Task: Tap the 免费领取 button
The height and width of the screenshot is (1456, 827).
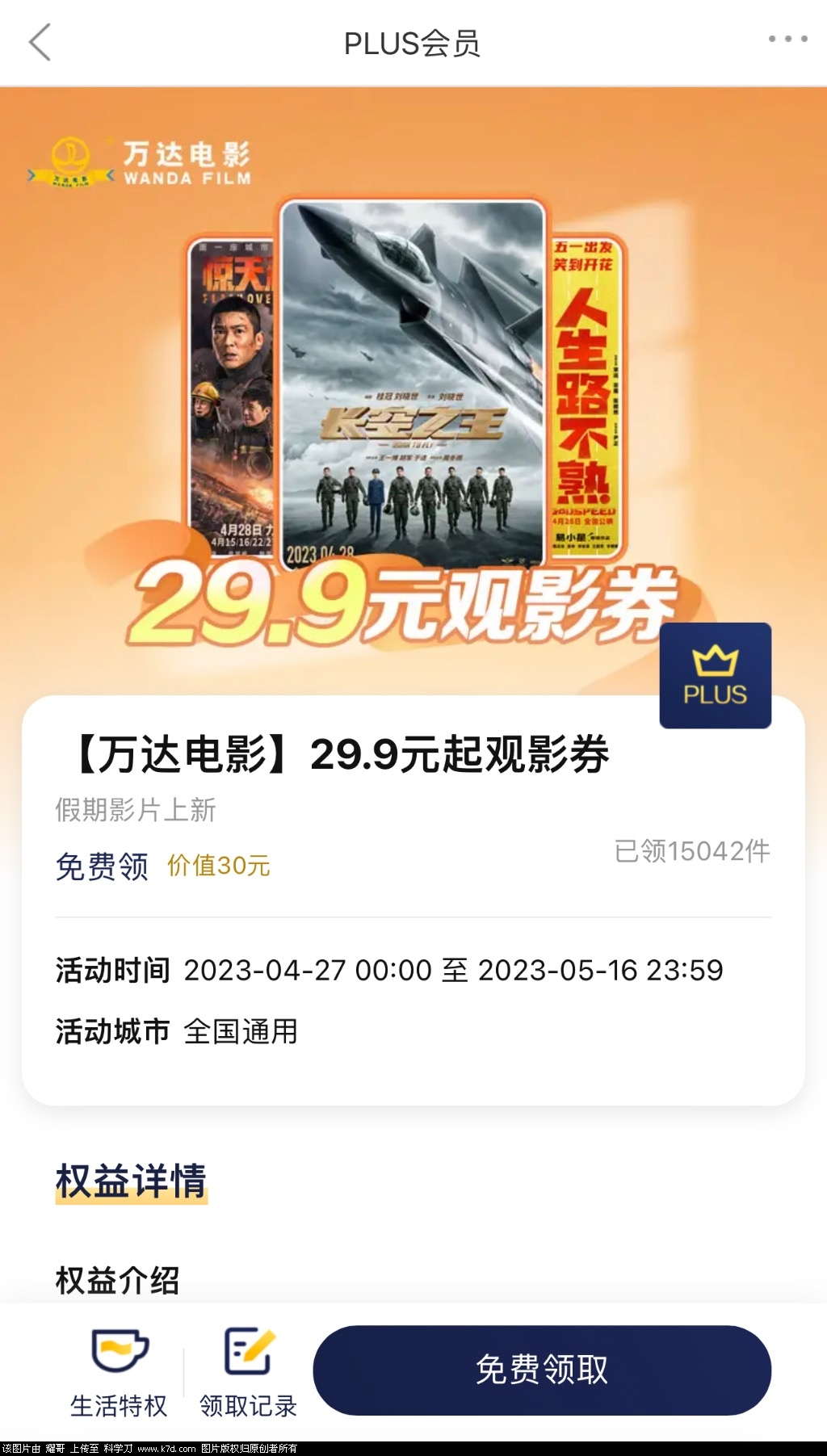Action: (x=542, y=1370)
